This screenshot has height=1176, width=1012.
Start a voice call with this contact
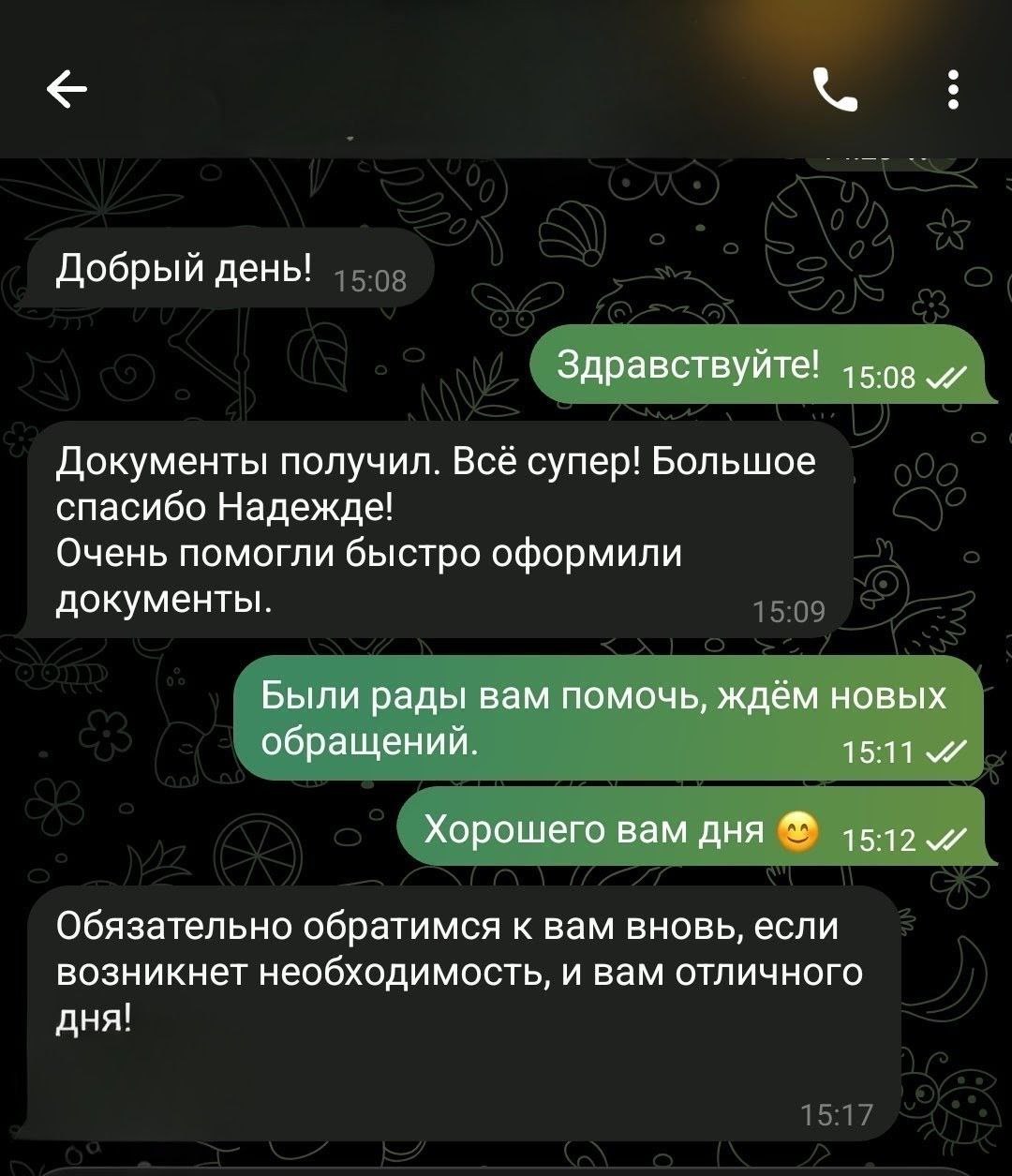(834, 92)
